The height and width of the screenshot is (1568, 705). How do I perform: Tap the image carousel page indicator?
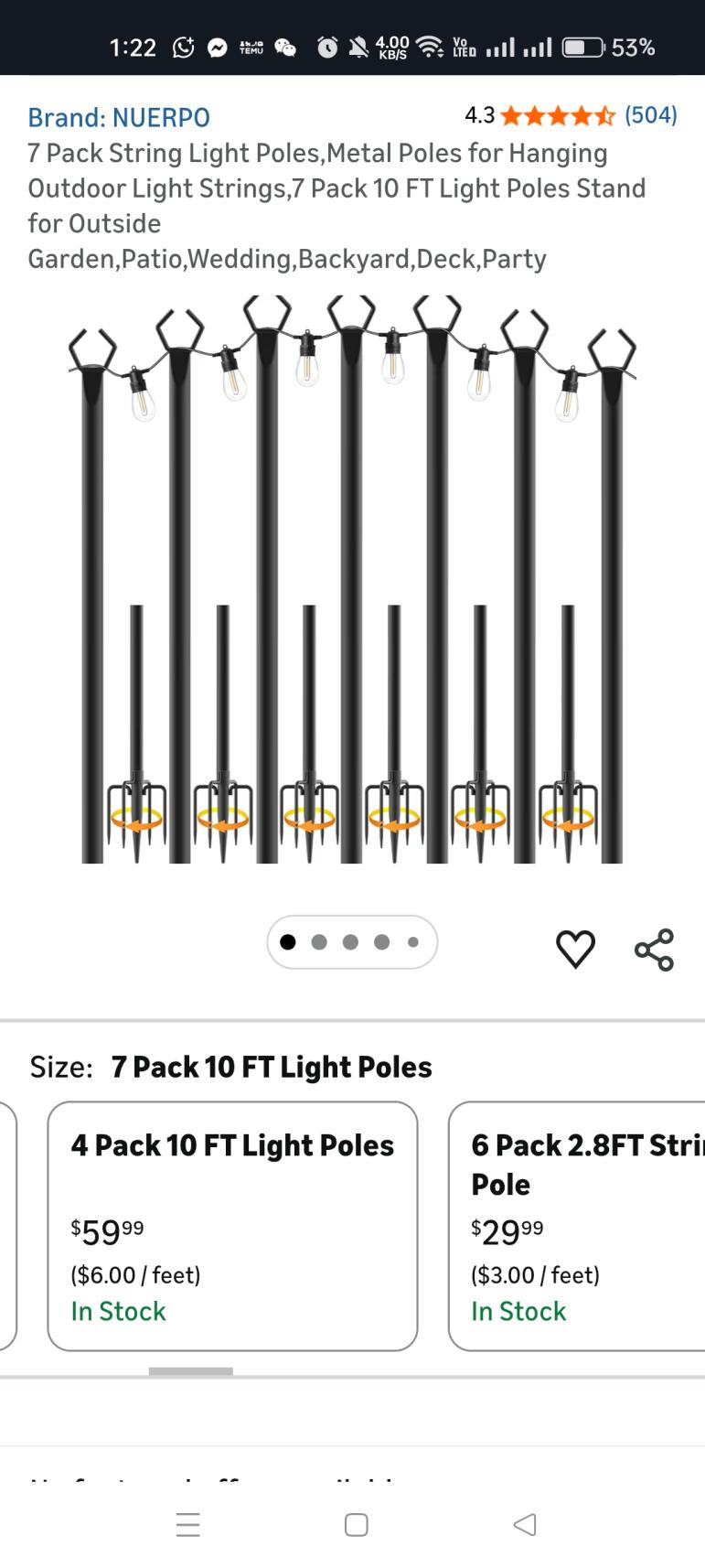tap(352, 942)
